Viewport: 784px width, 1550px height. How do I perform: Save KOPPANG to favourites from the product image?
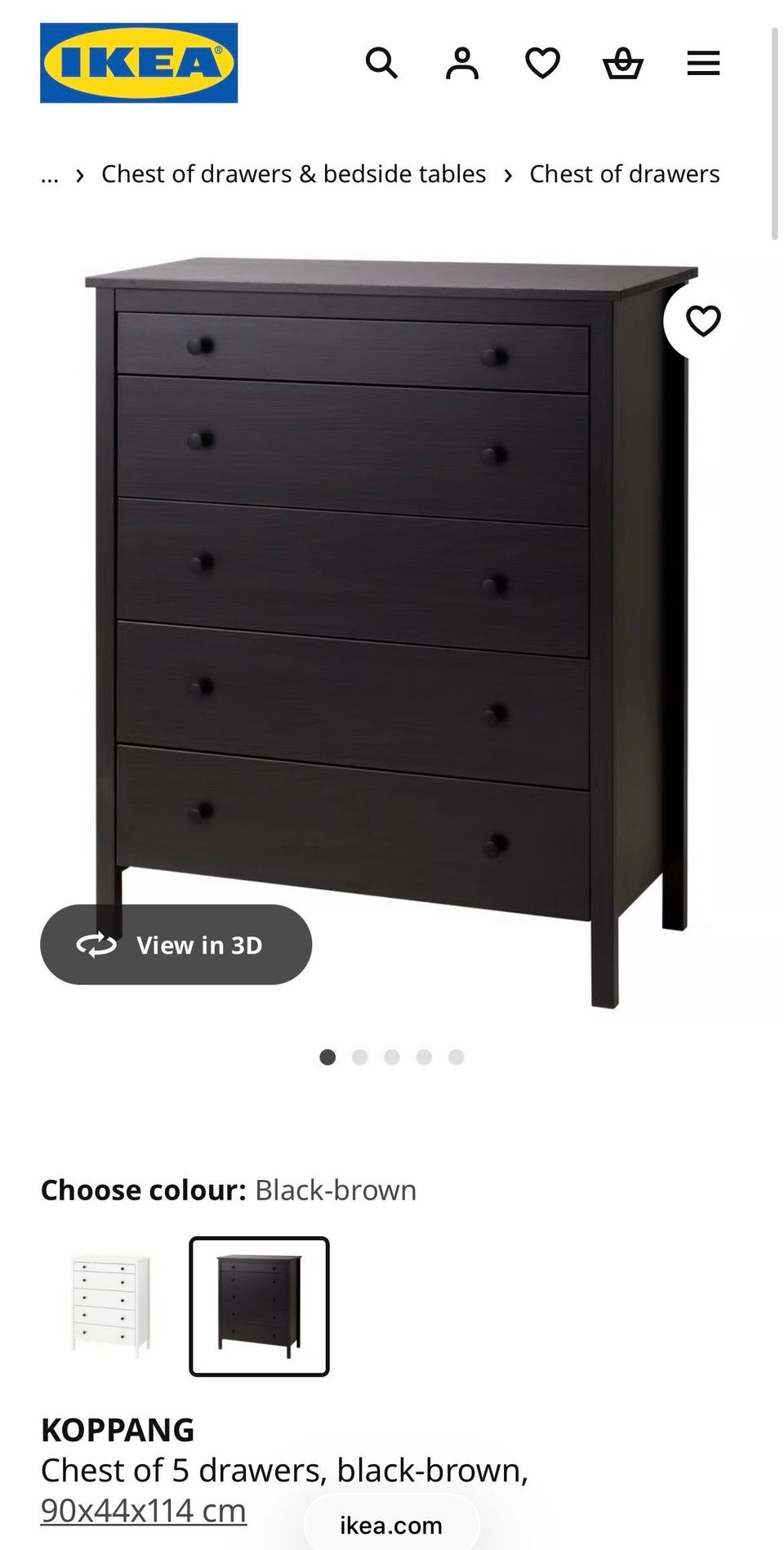point(703,320)
